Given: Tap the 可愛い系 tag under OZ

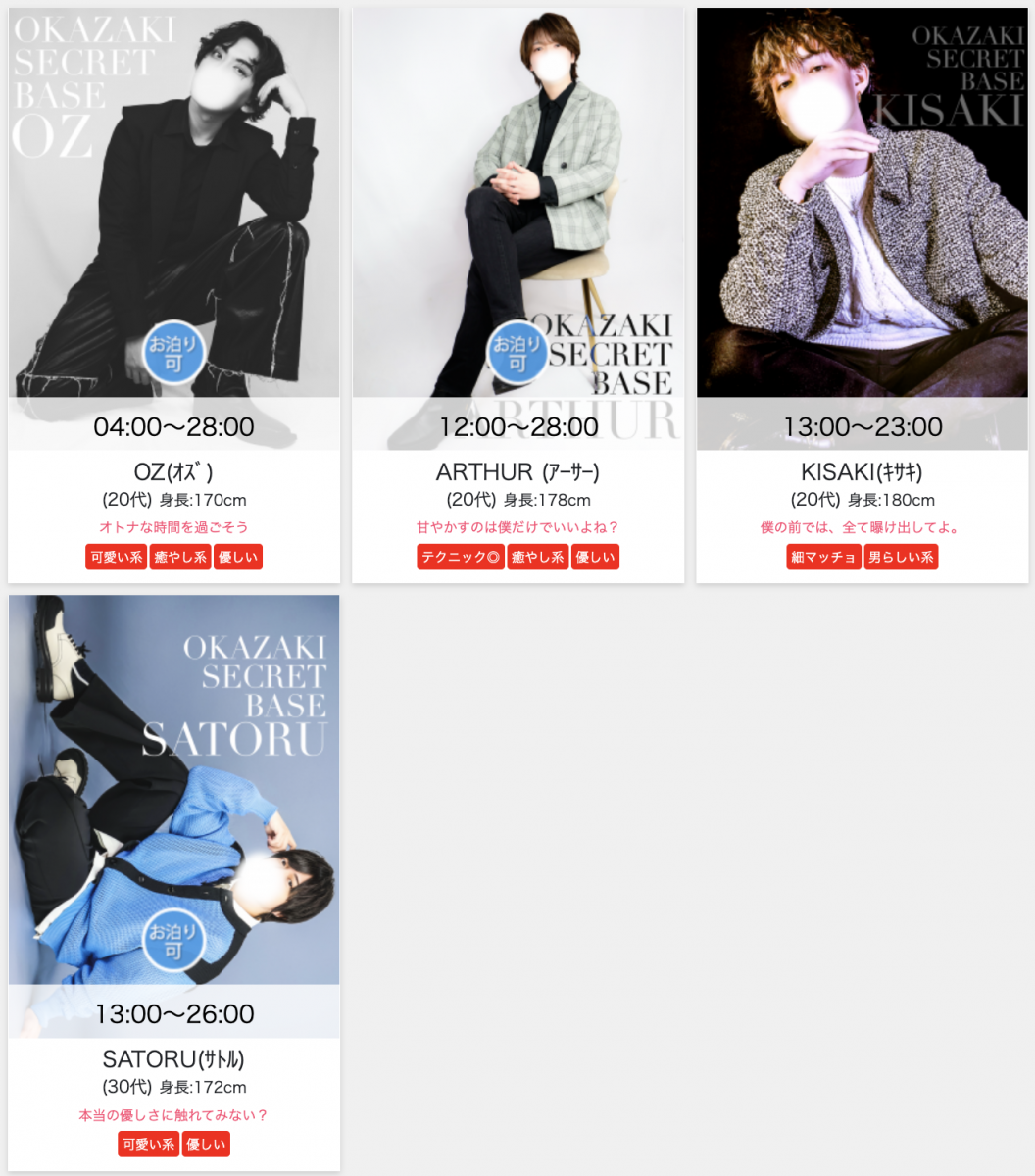Looking at the screenshot, I should [x=117, y=558].
